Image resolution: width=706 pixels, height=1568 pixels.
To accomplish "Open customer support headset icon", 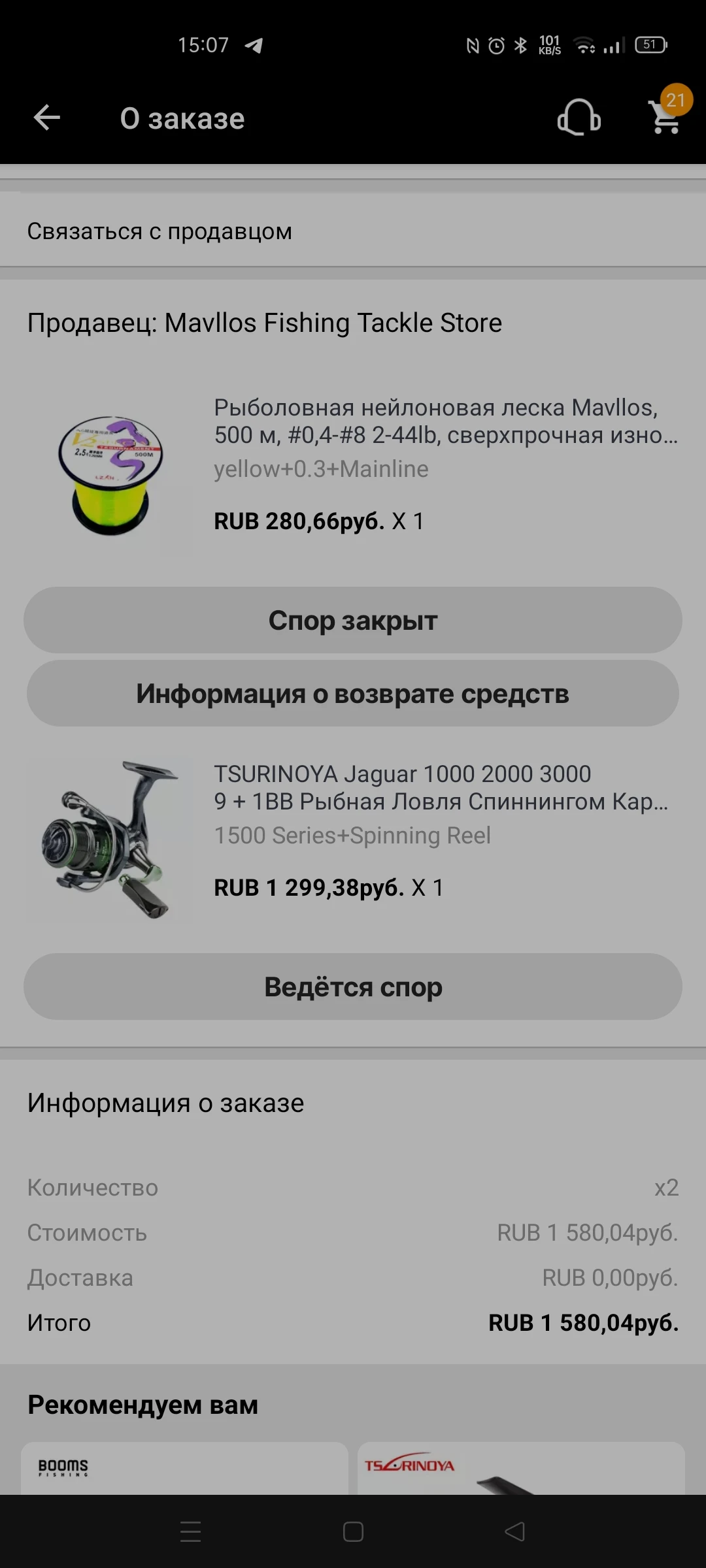I will coord(579,118).
